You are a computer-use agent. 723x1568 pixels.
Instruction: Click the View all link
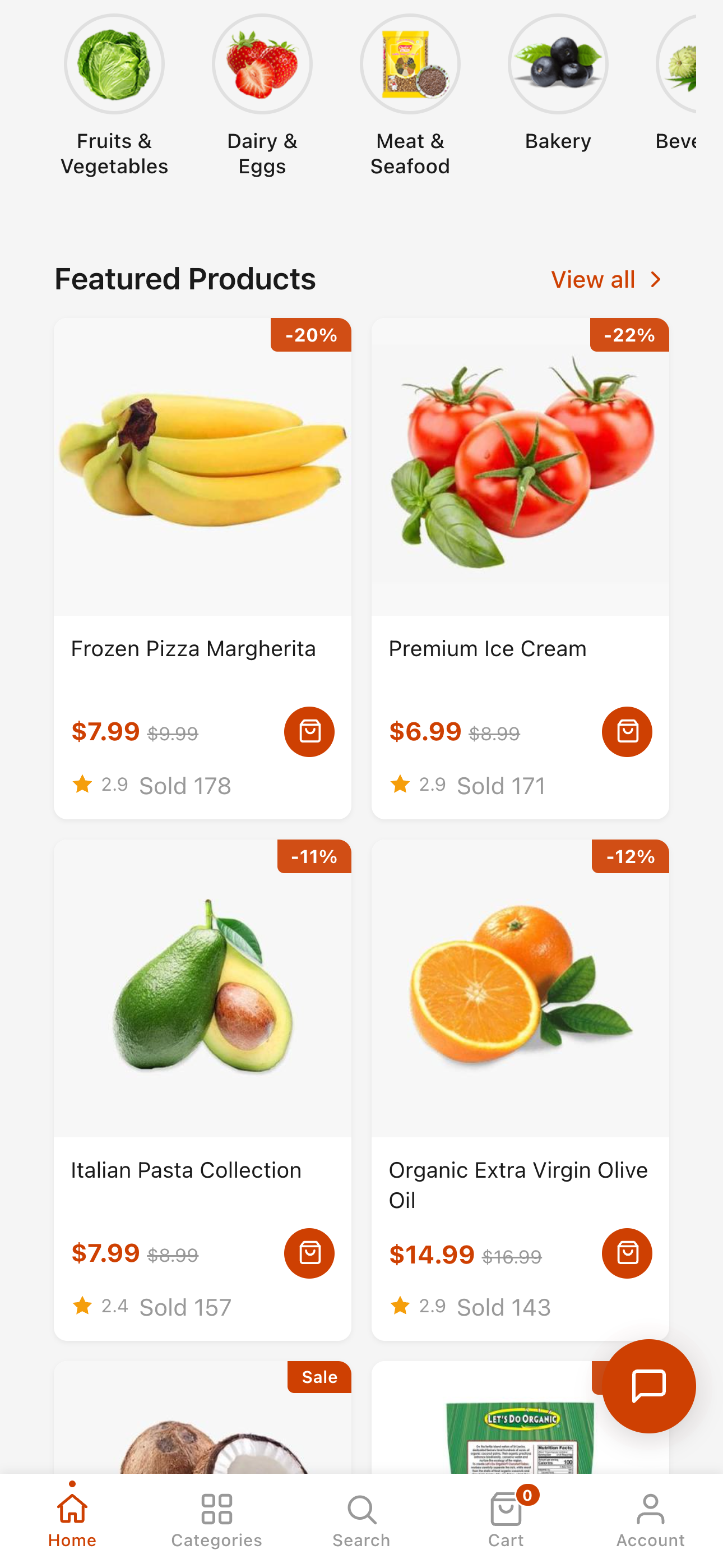(593, 279)
